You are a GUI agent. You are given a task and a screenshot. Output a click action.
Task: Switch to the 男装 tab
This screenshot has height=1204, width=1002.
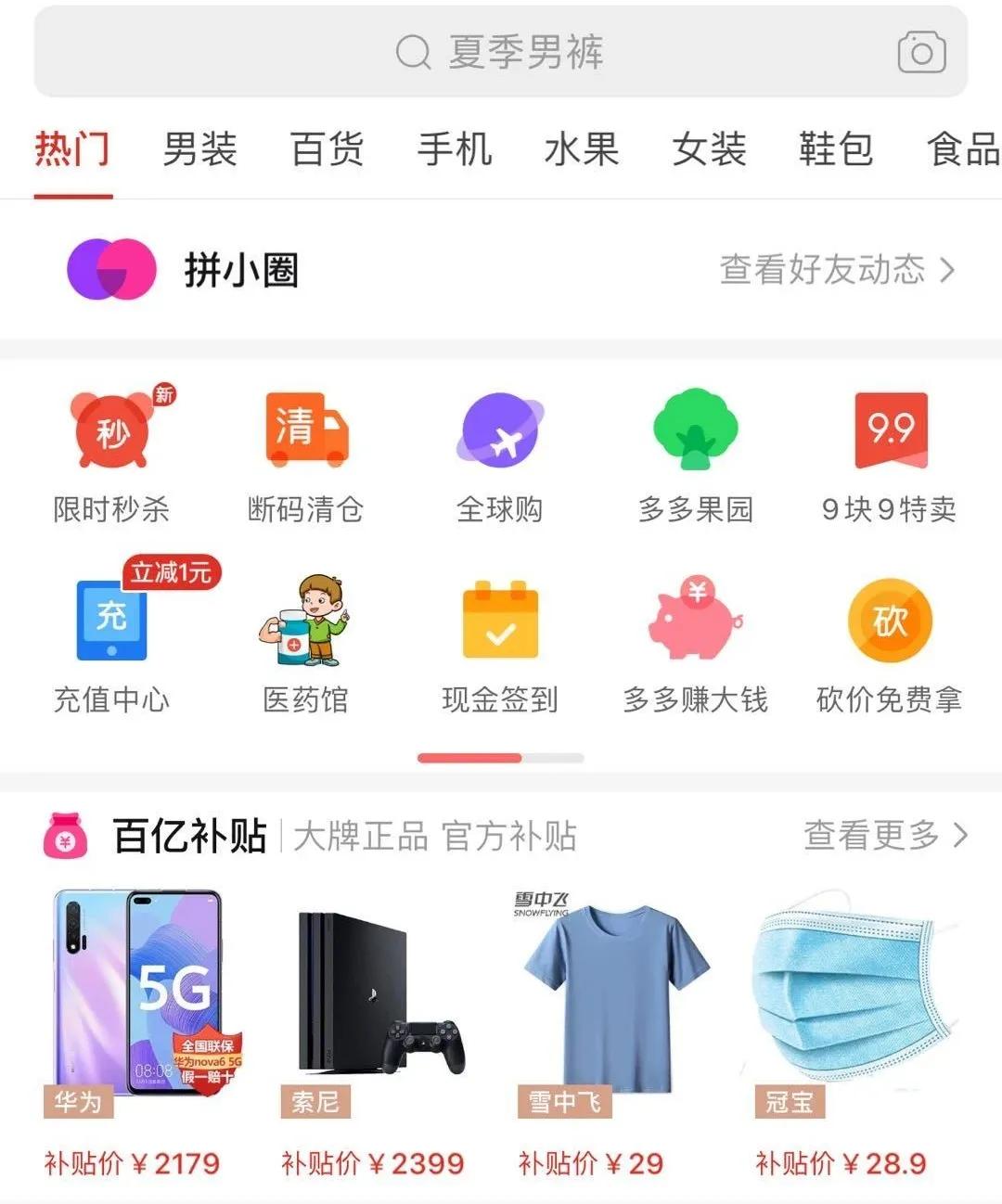click(x=199, y=150)
